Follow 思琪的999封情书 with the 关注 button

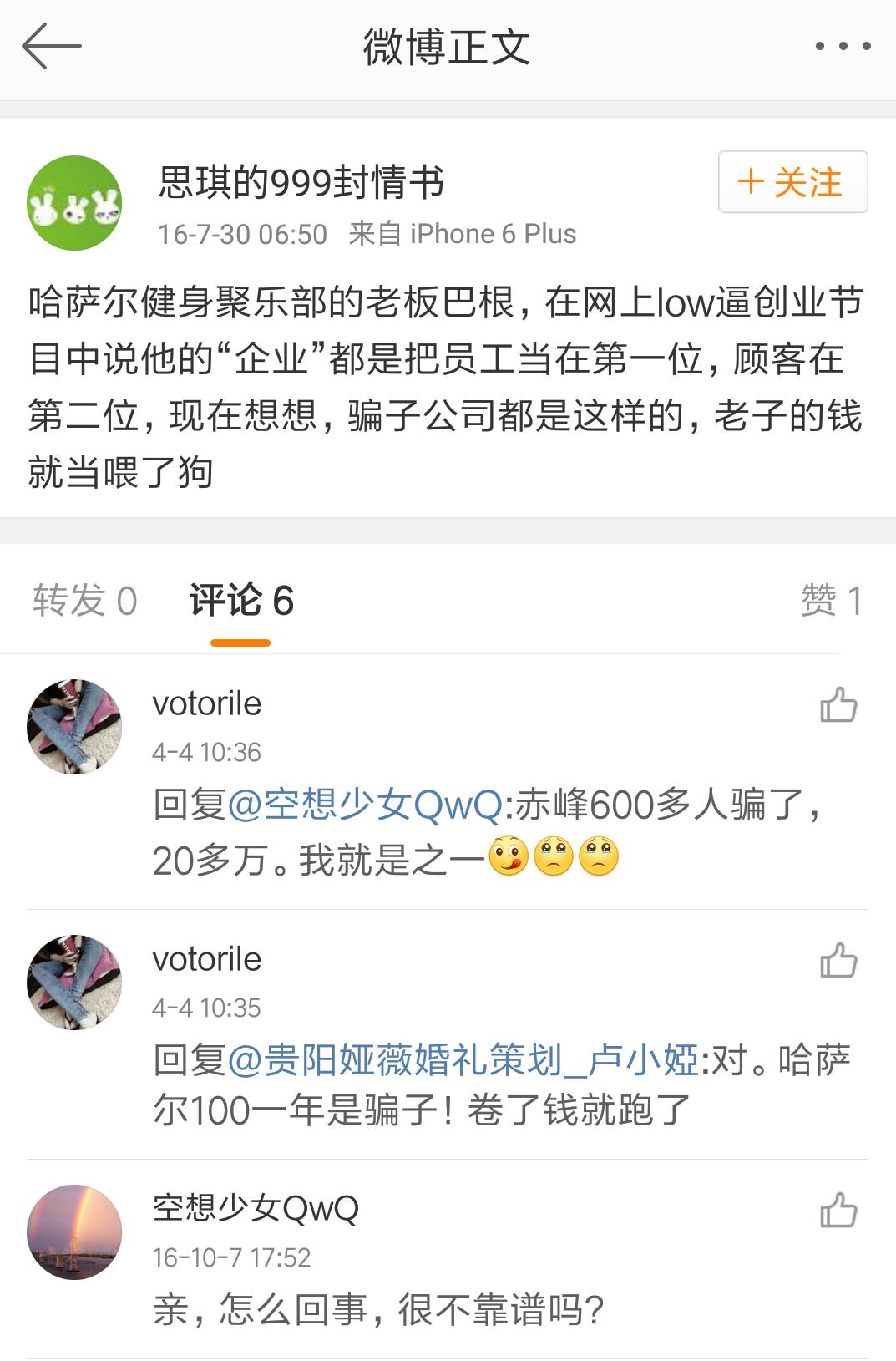pos(792,182)
